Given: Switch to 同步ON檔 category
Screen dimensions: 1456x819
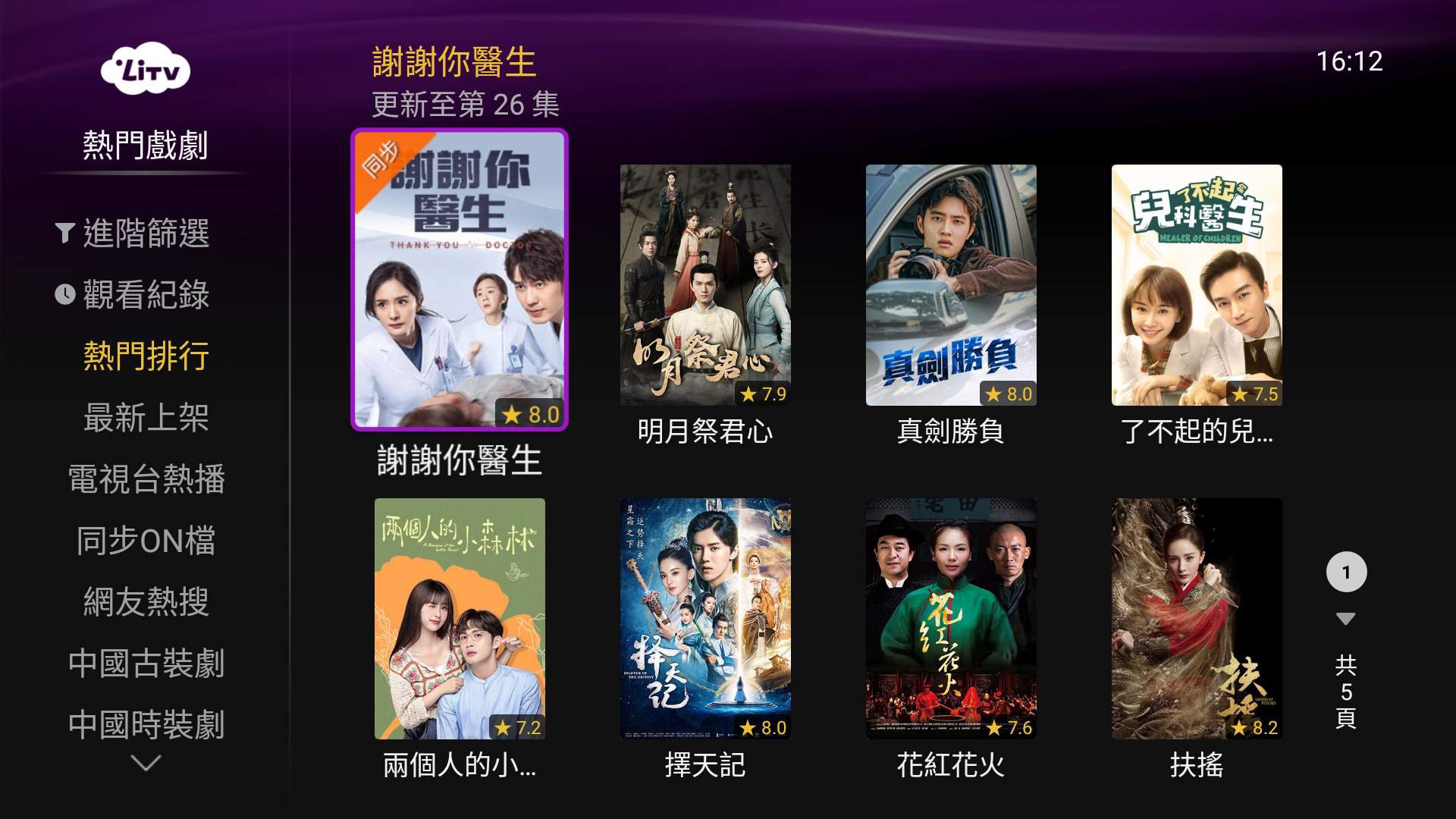Looking at the screenshot, I should pos(146,540).
